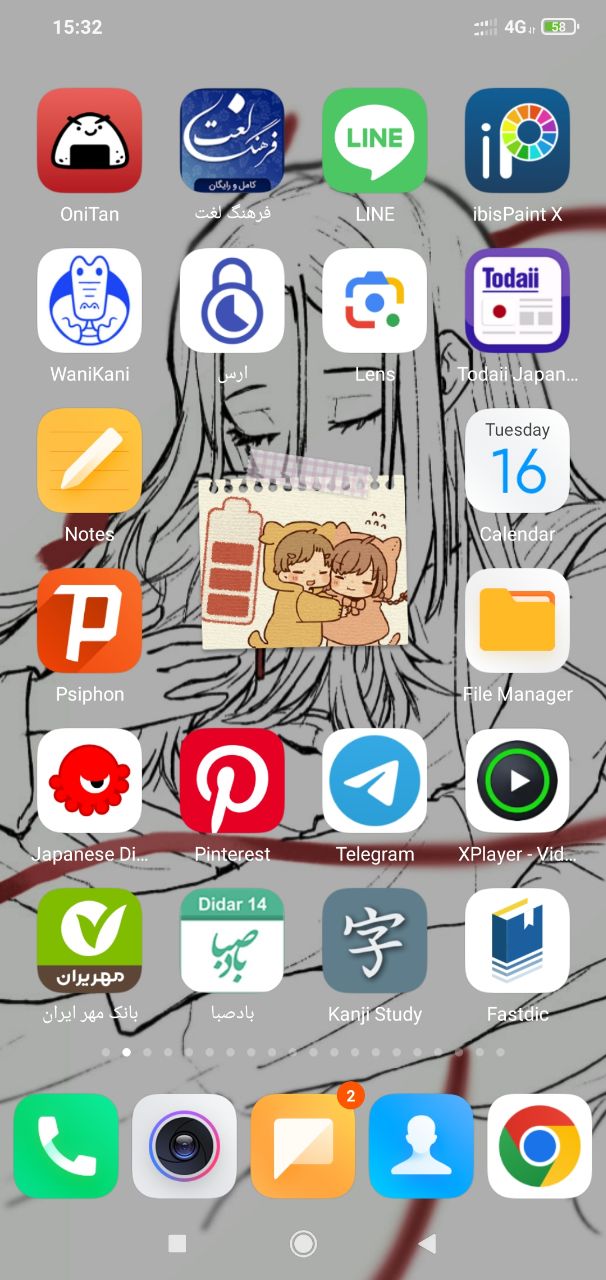Open ibisPaint X
The height and width of the screenshot is (1280, 606).
coord(517,140)
